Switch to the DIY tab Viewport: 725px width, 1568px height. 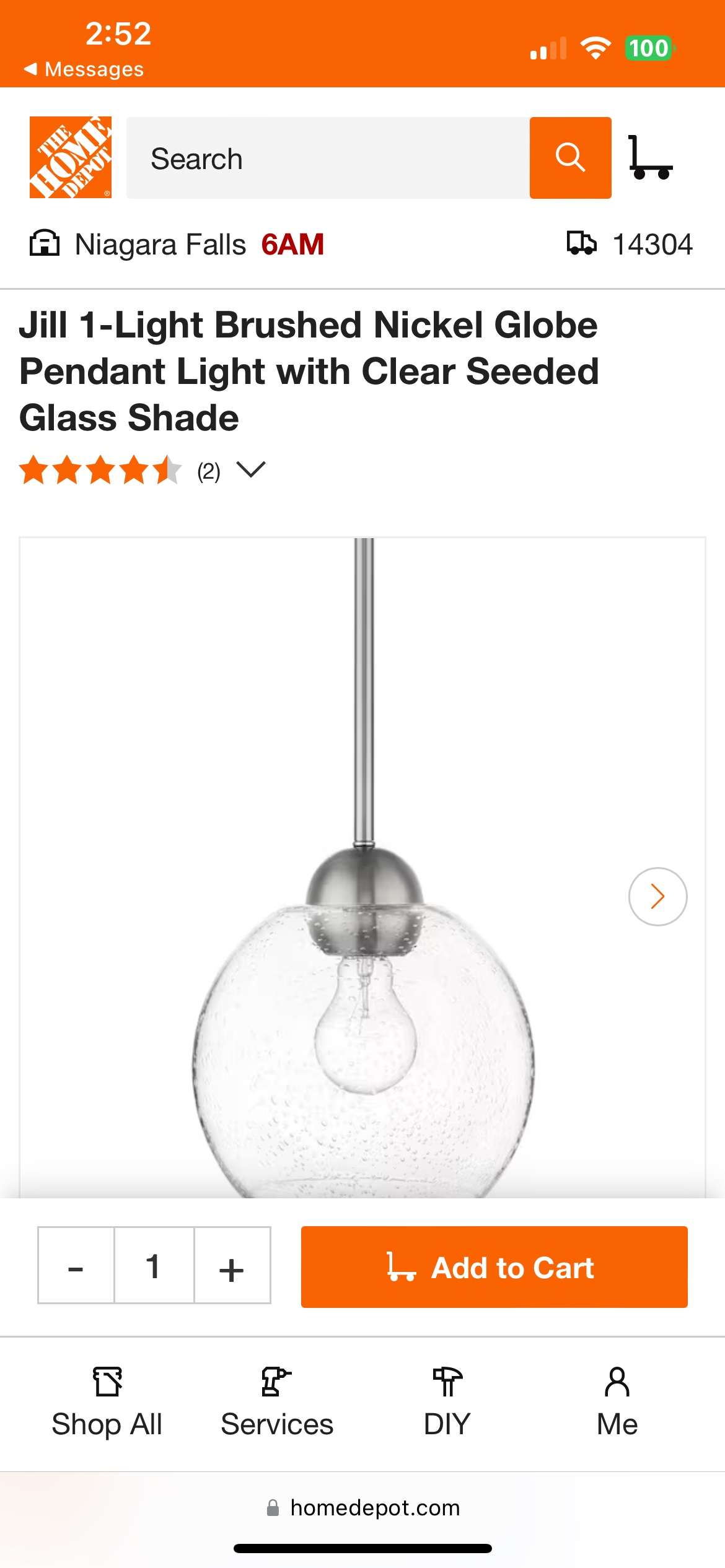(447, 1403)
